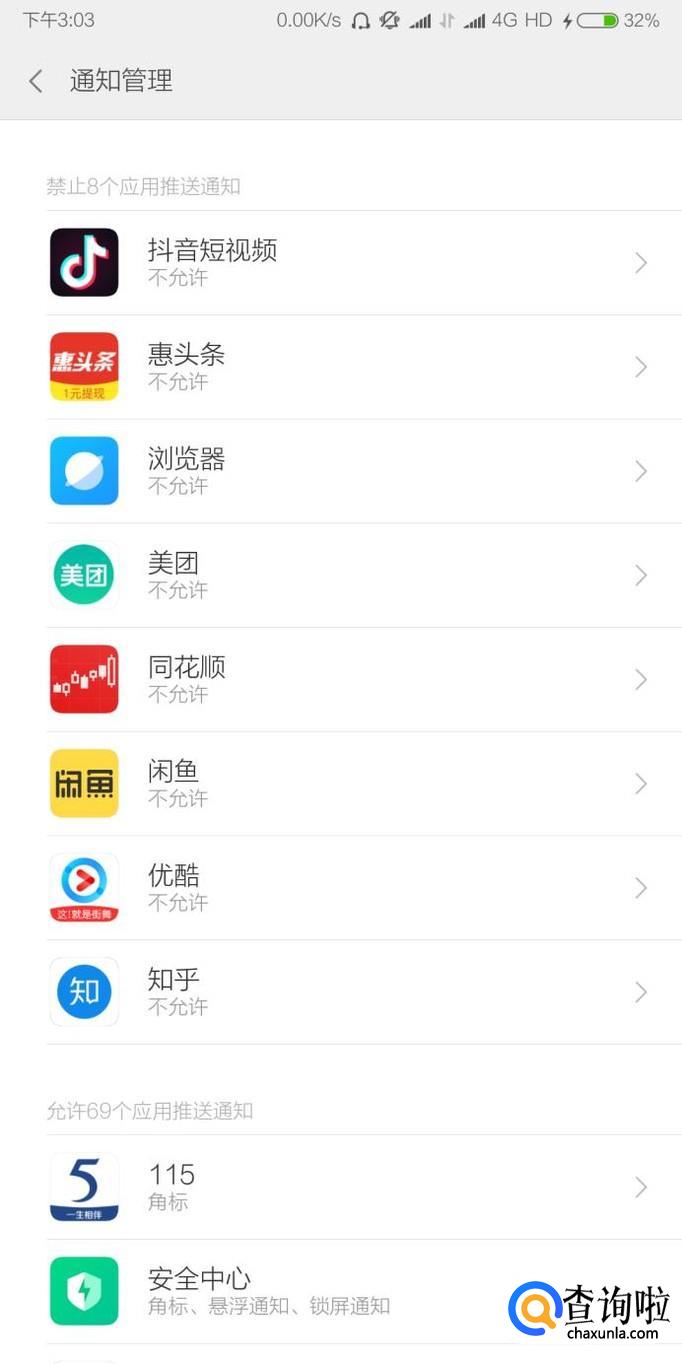This screenshot has height=1364, width=682.
Task: Tap the 同花顺 row
Action: point(340,679)
